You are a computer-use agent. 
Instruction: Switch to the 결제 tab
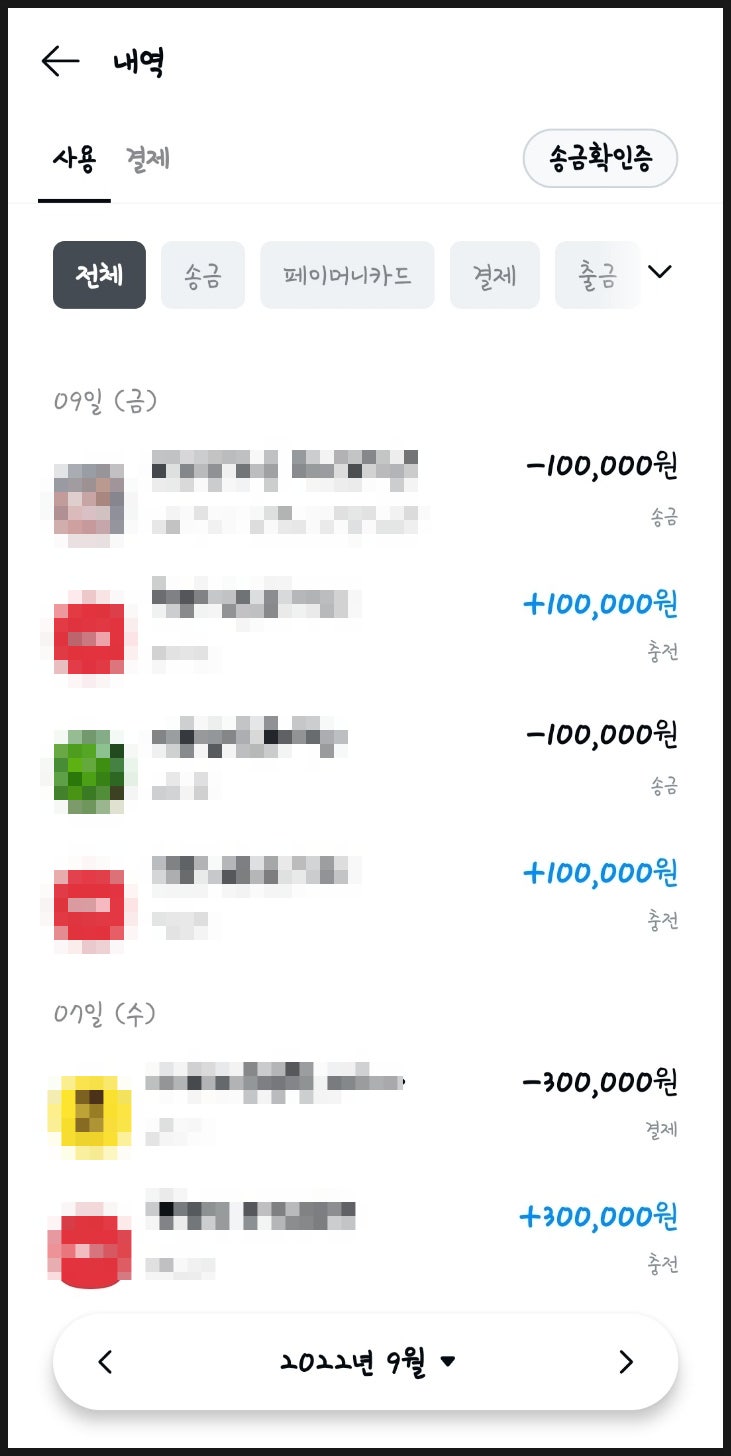[148, 158]
